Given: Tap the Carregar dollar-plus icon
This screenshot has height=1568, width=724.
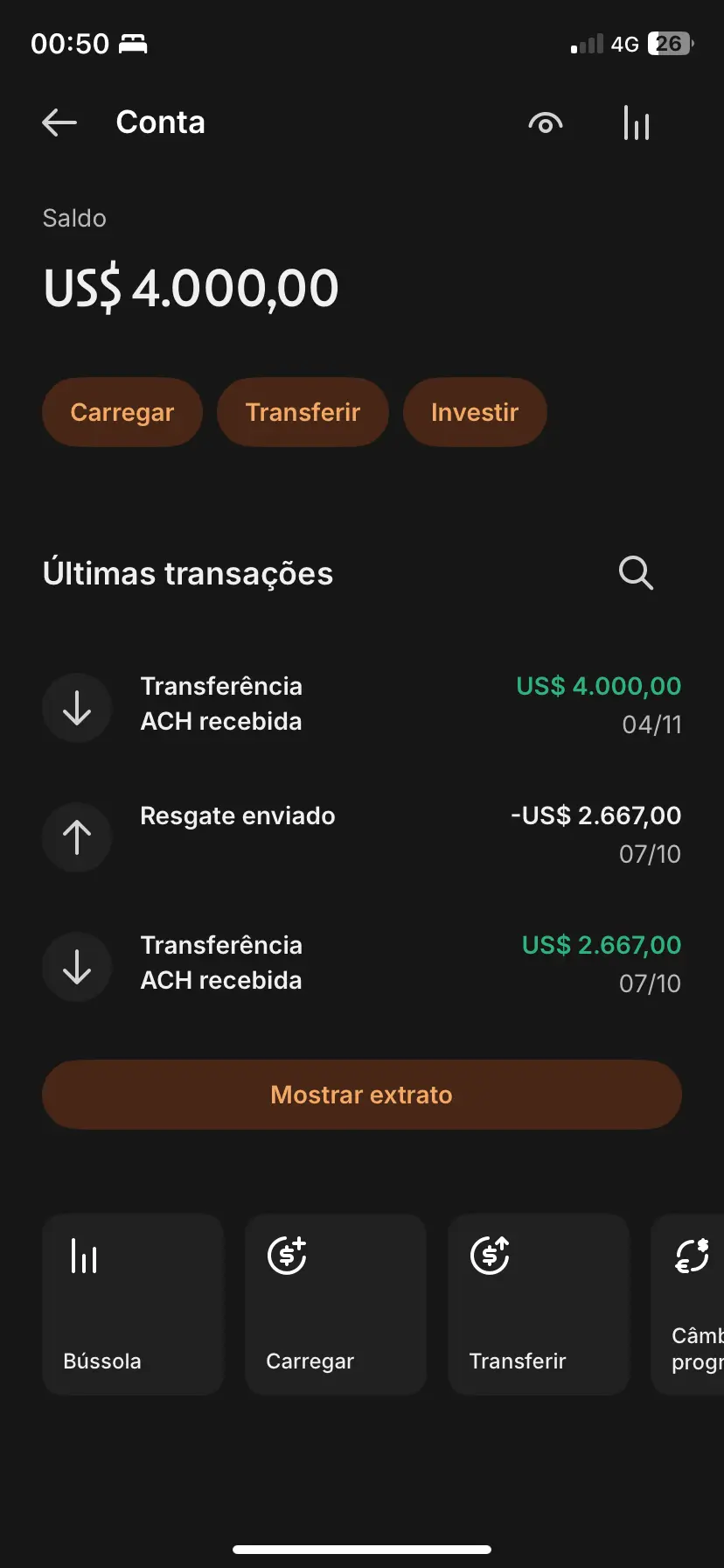Looking at the screenshot, I should tap(287, 1256).
